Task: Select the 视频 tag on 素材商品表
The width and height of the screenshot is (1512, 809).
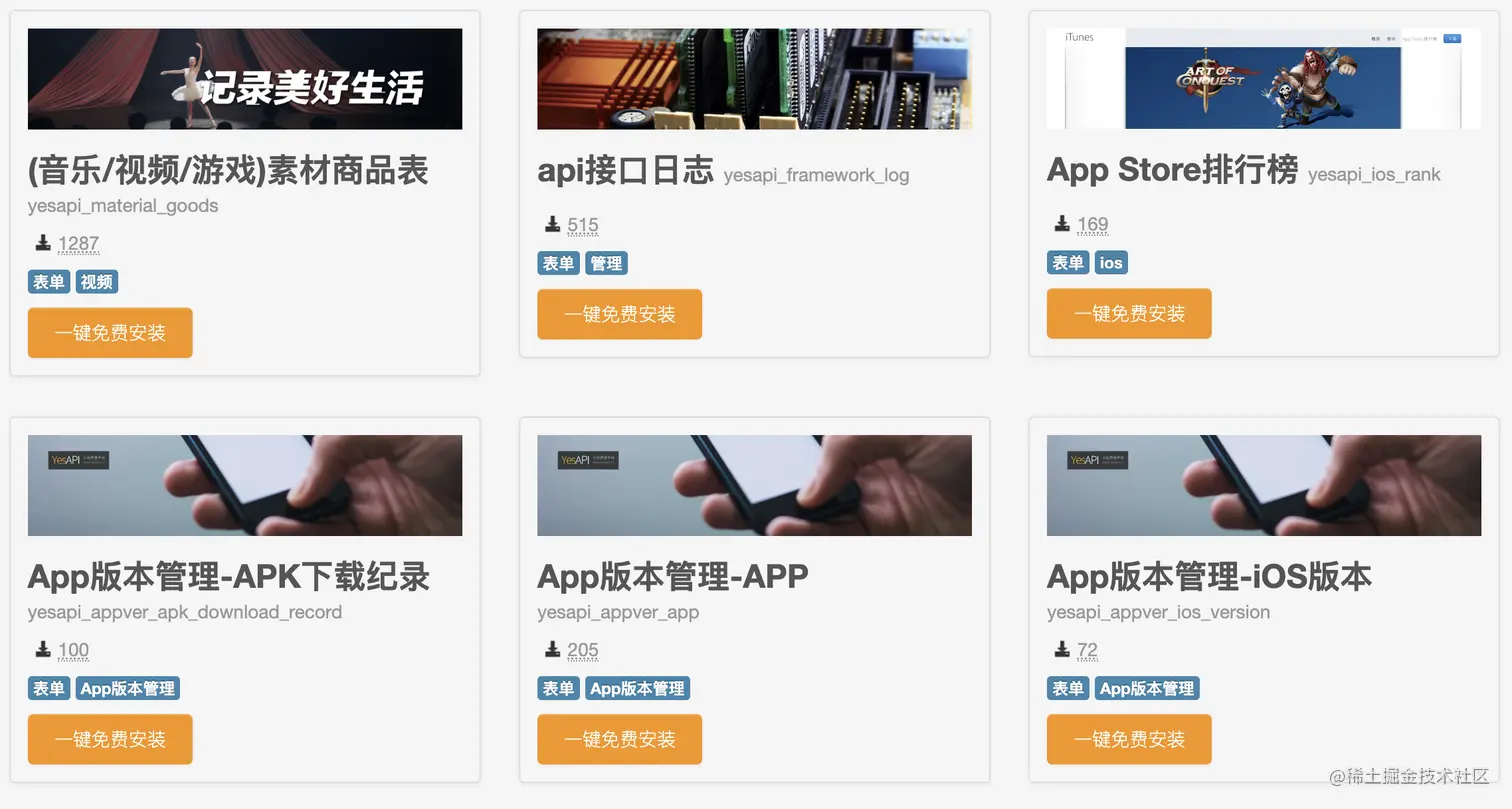Action: (97, 282)
